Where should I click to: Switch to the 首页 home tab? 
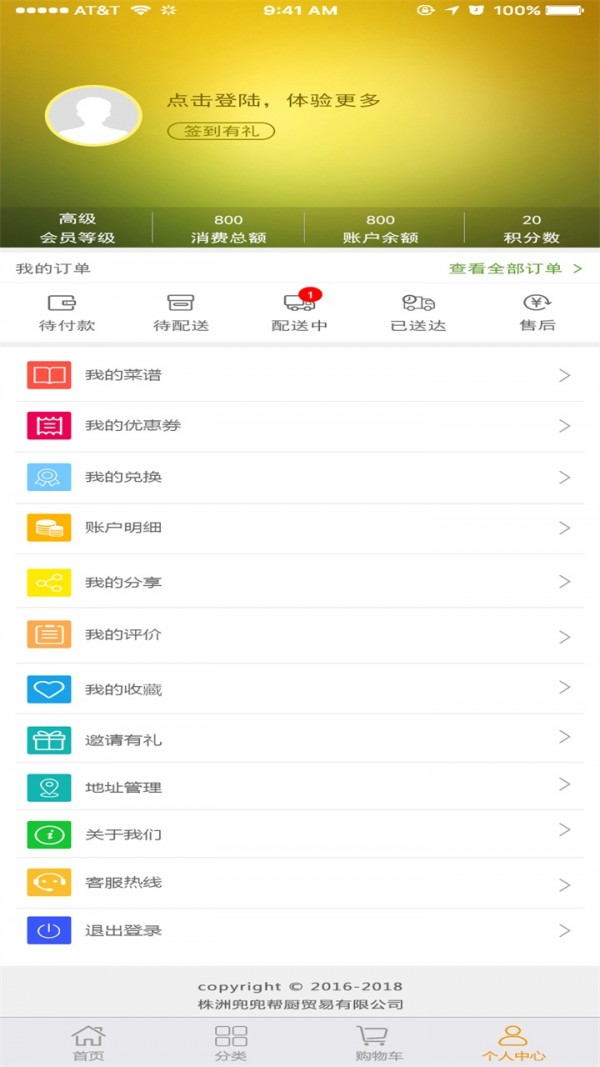(x=88, y=1042)
